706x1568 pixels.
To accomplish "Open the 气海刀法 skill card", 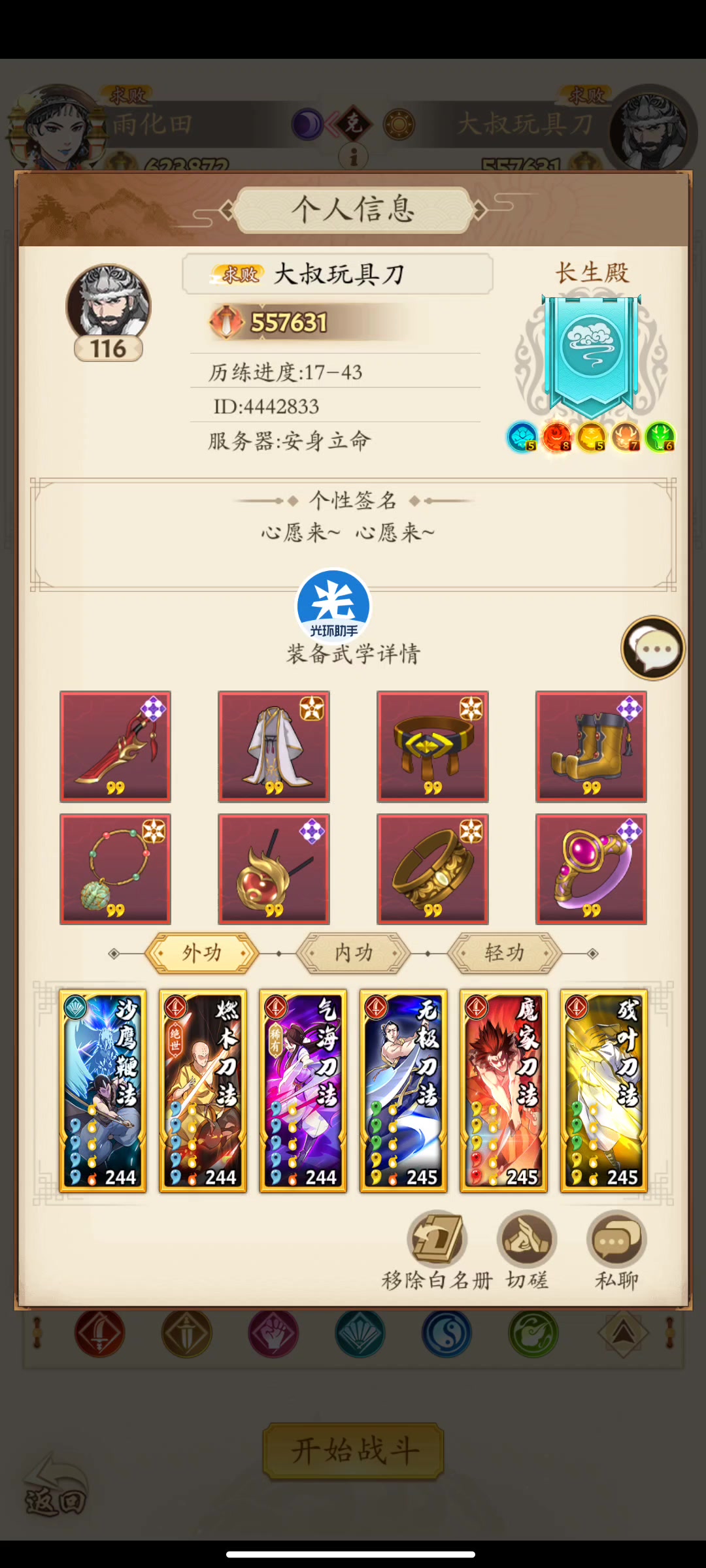I will click(x=303, y=1090).
